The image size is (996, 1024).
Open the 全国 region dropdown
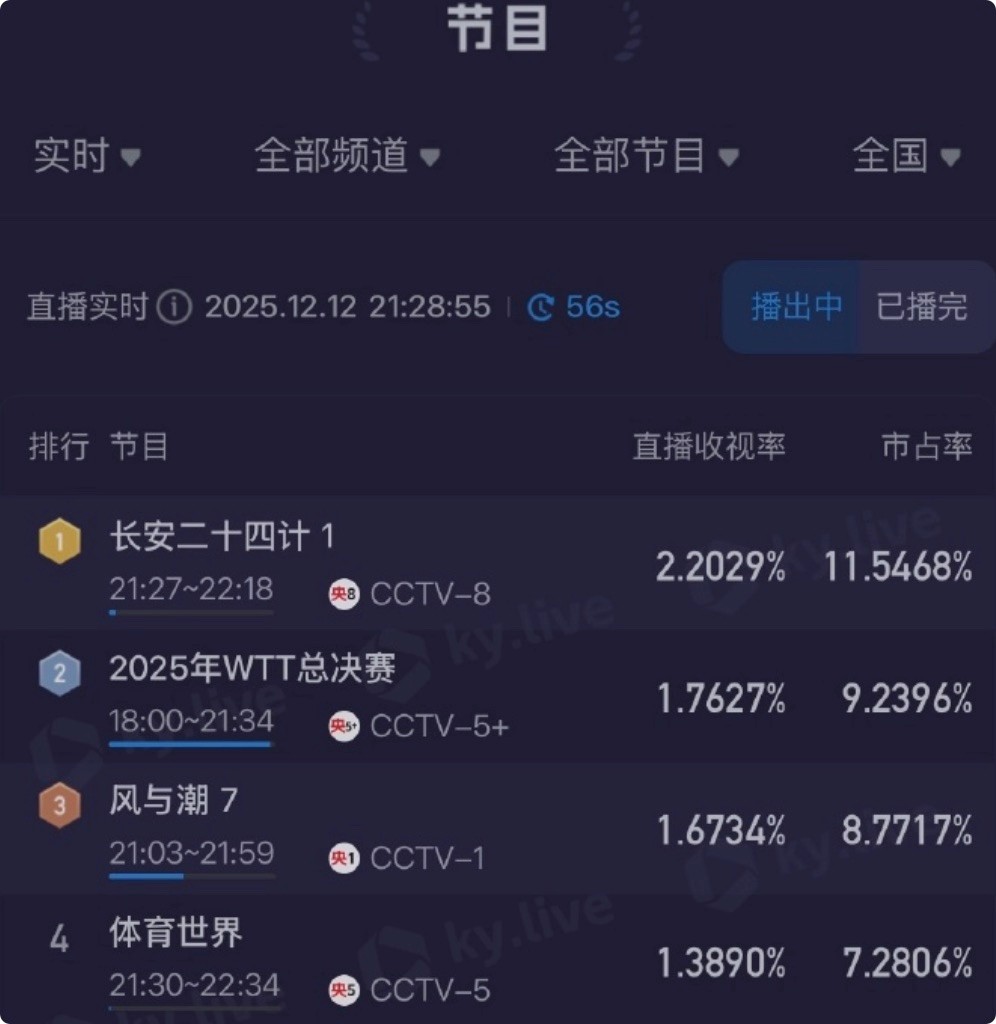click(x=906, y=156)
